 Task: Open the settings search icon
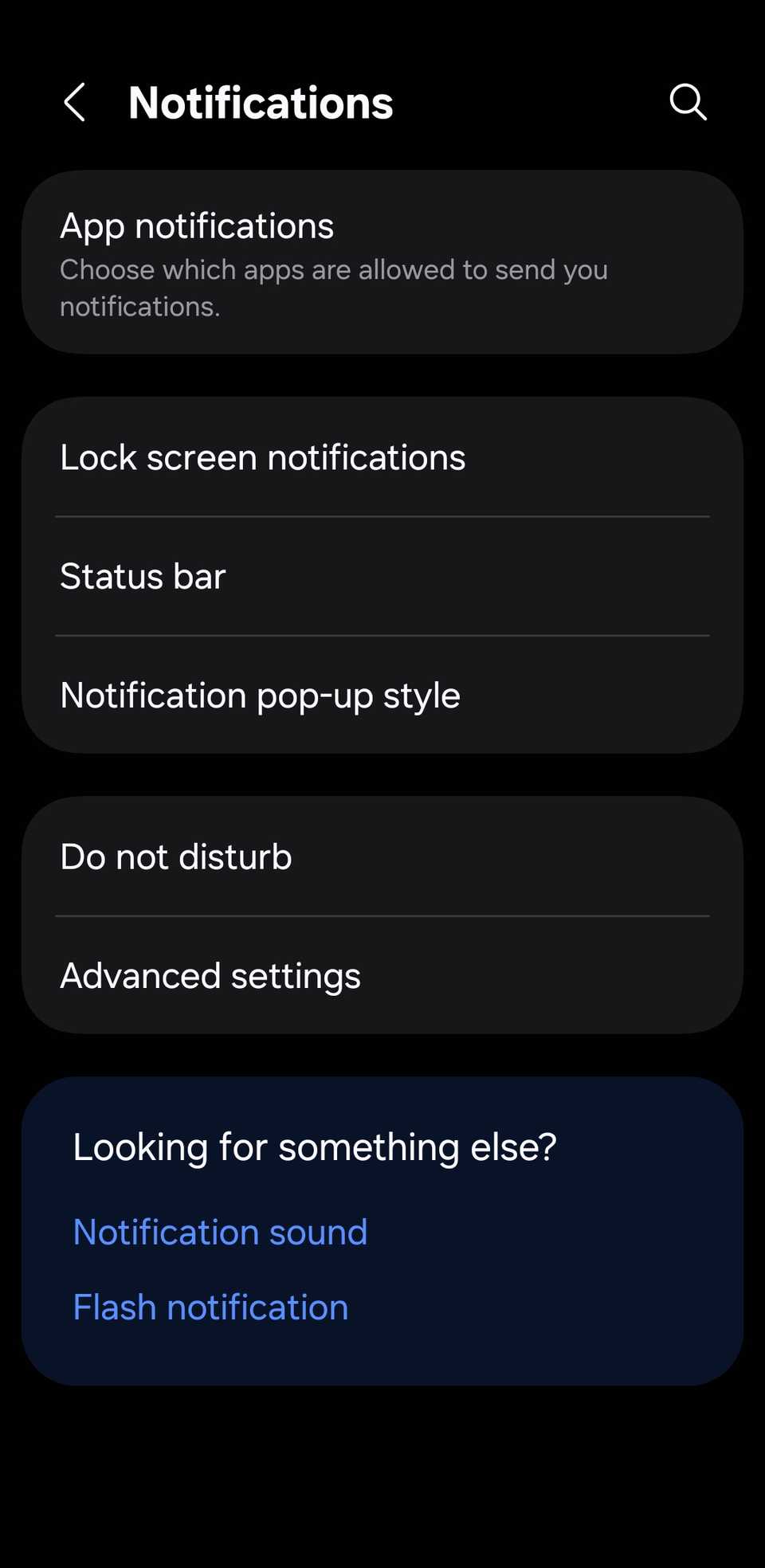(688, 102)
